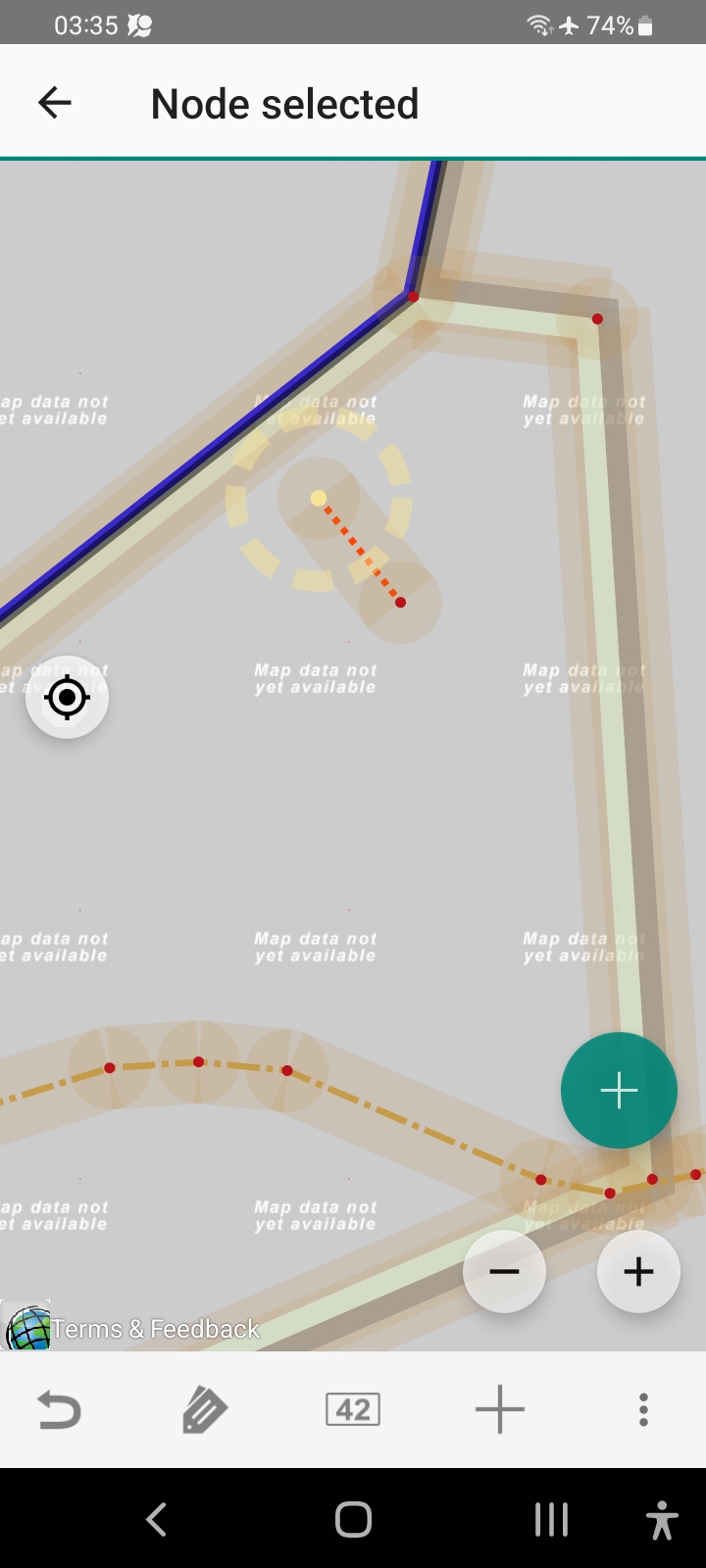Tap the Android home button
This screenshot has width=706, height=1568.
point(353,1520)
